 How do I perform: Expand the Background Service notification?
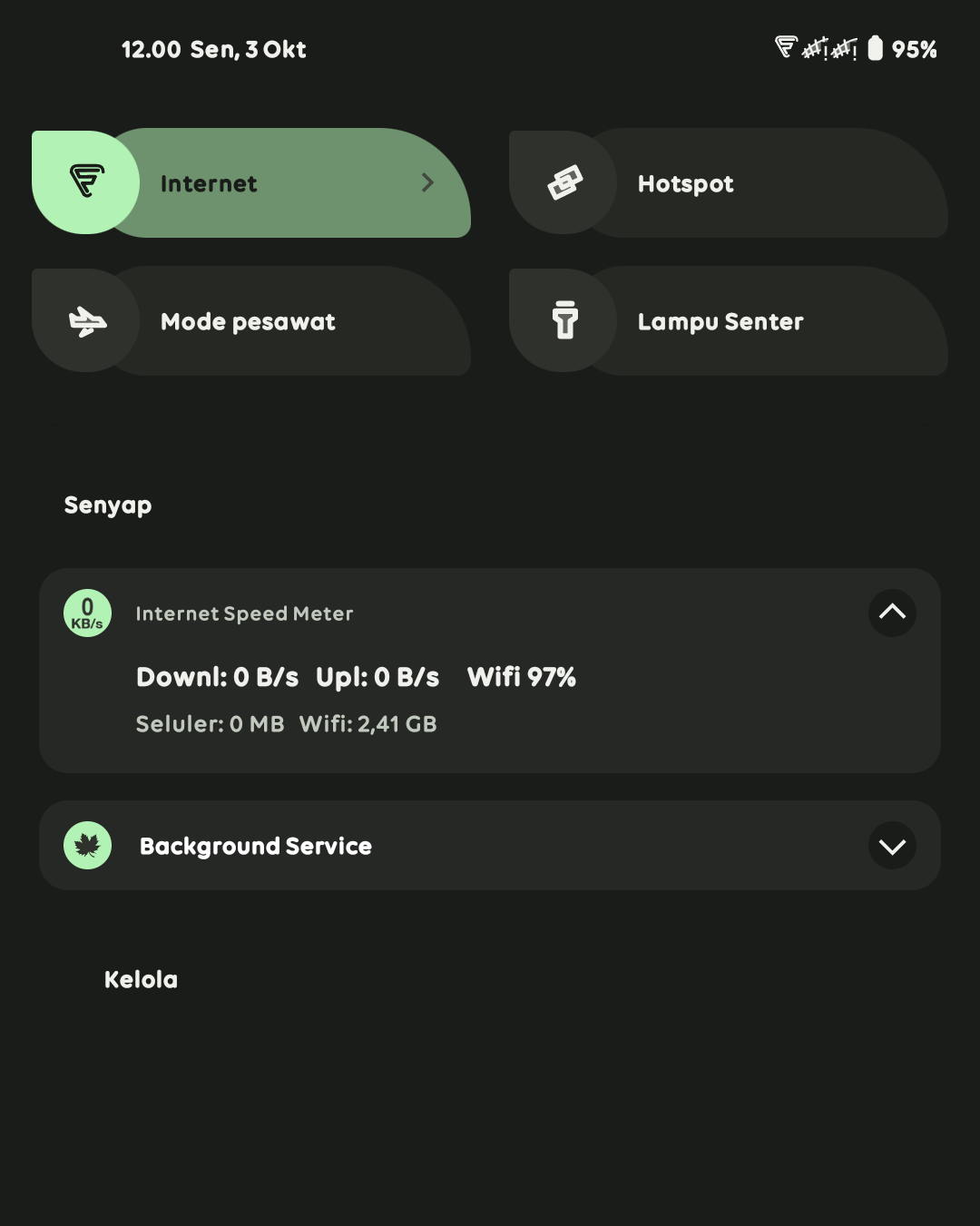(x=892, y=846)
